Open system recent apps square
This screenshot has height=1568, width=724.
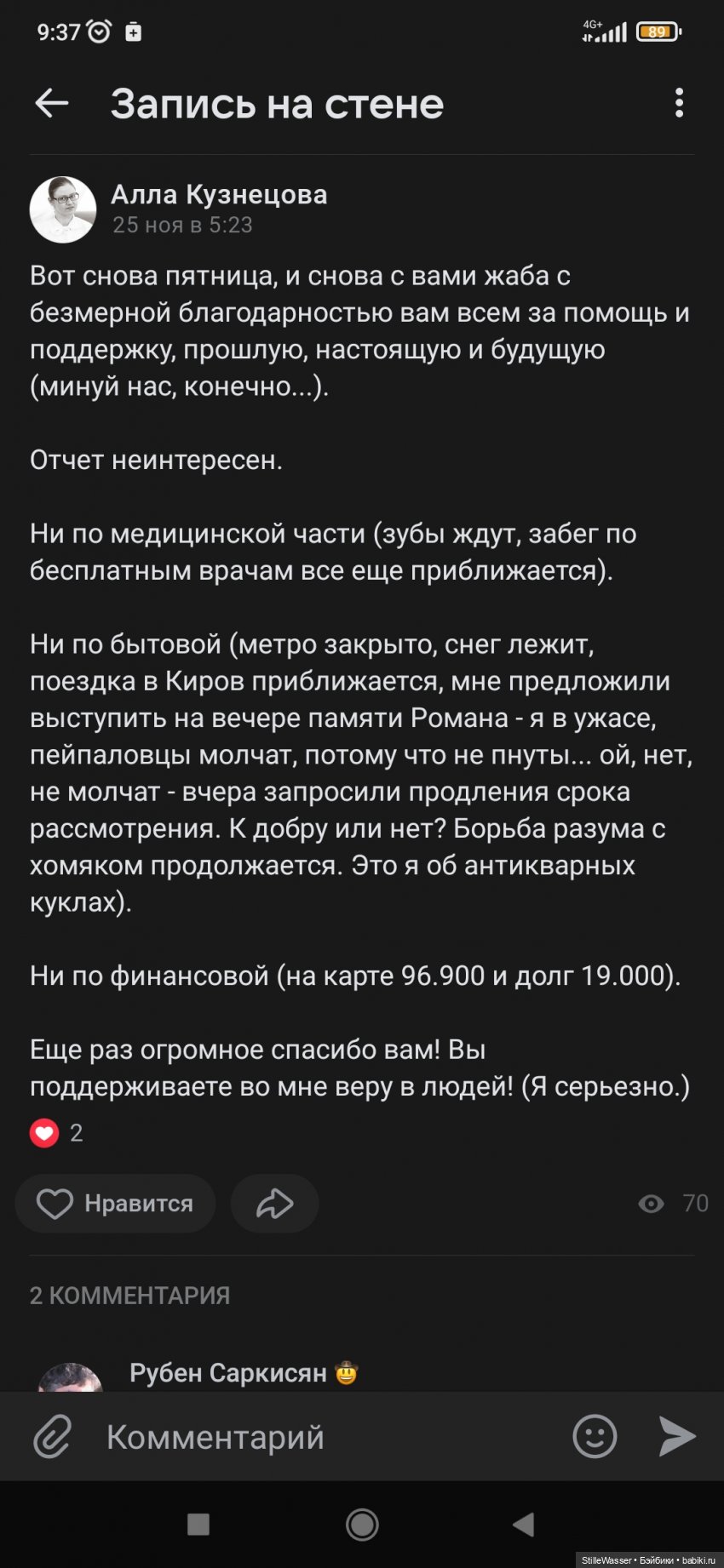pos(198,1524)
